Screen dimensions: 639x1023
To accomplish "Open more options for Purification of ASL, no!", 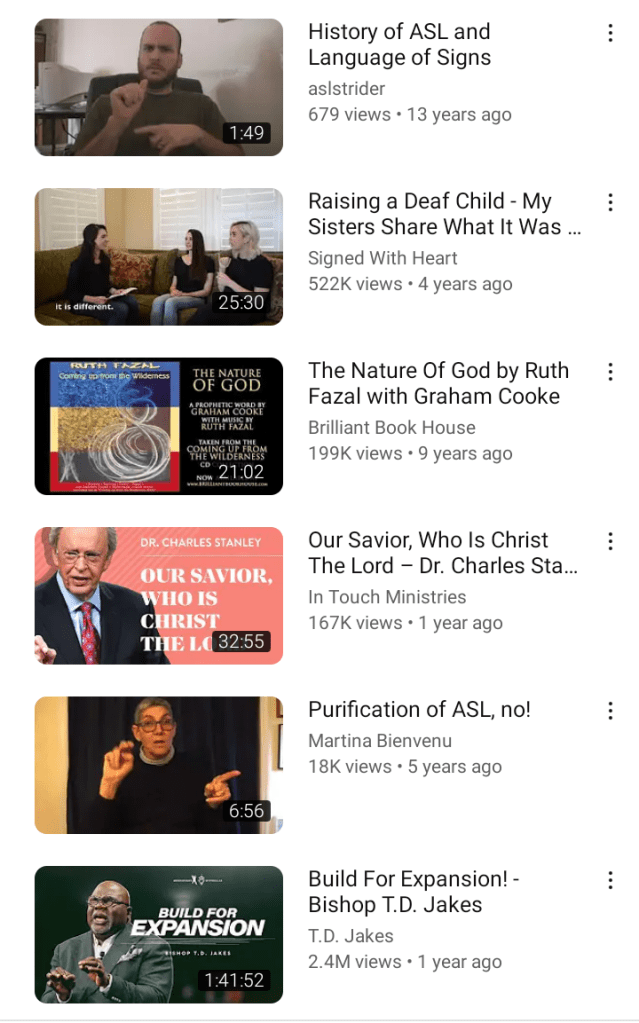I will point(610,711).
